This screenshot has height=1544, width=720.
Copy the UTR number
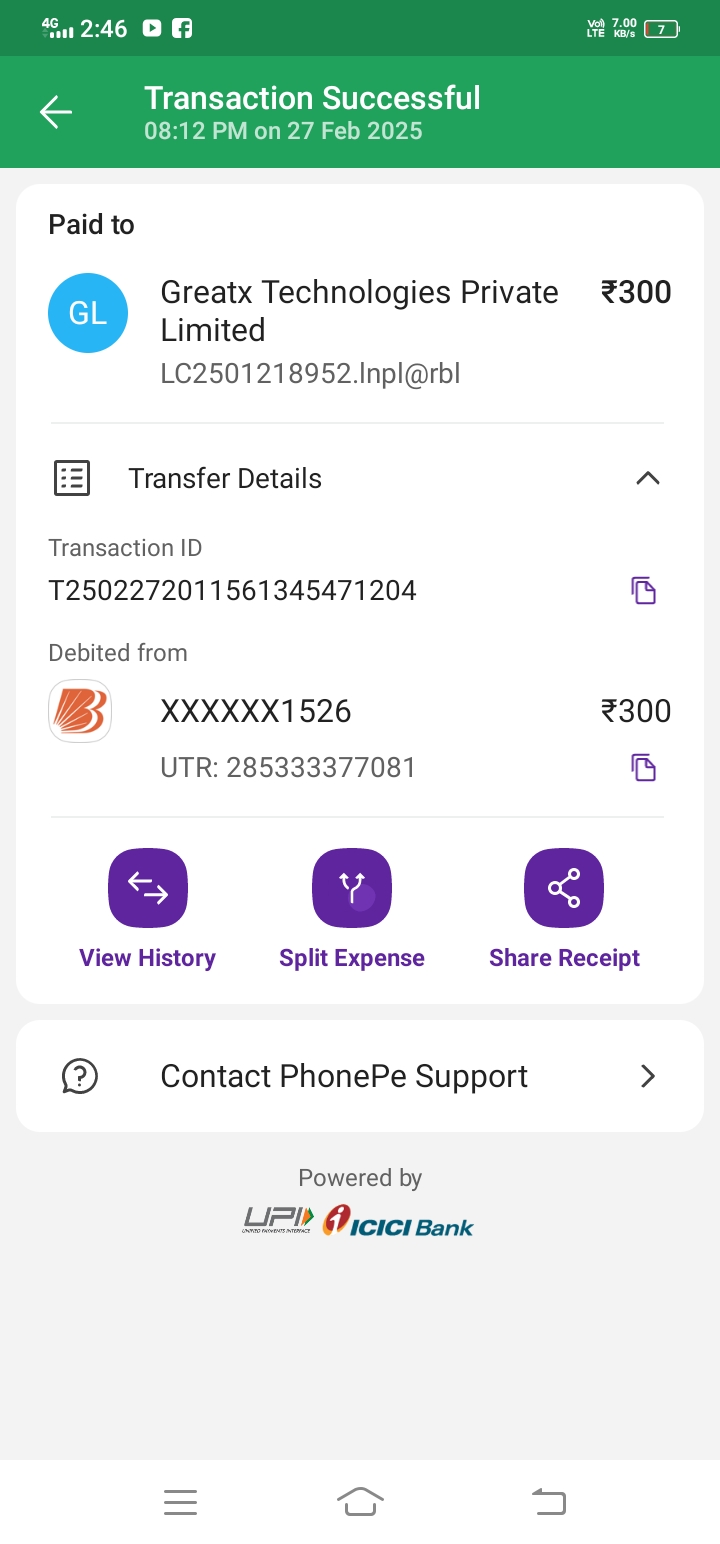[643, 768]
